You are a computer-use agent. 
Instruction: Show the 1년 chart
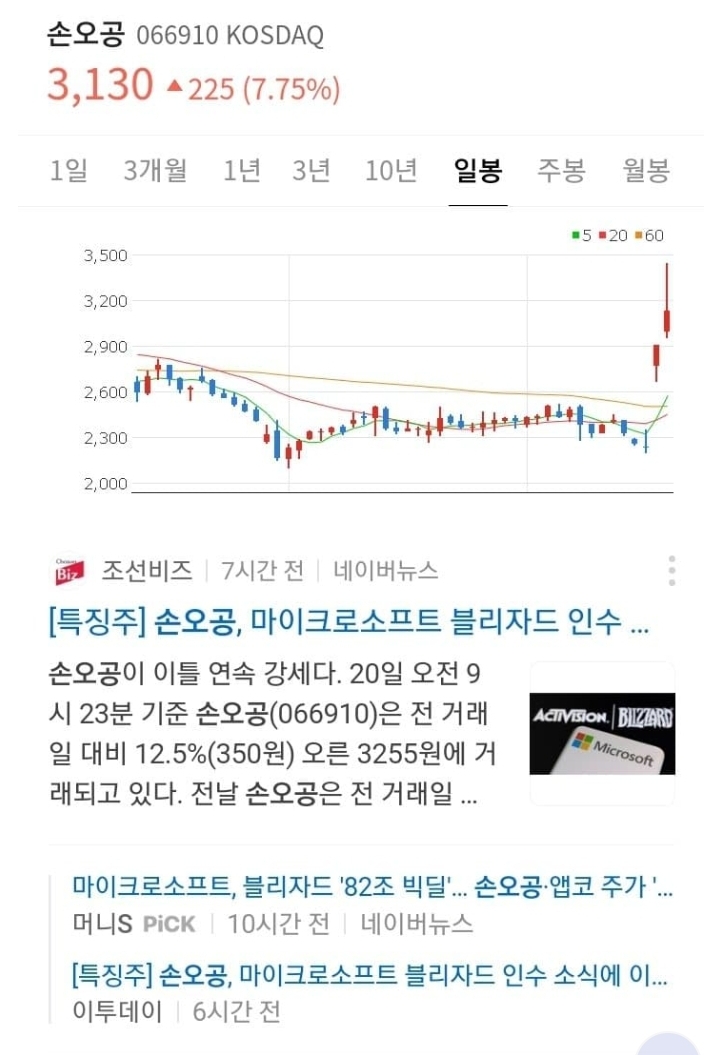[242, 171]
